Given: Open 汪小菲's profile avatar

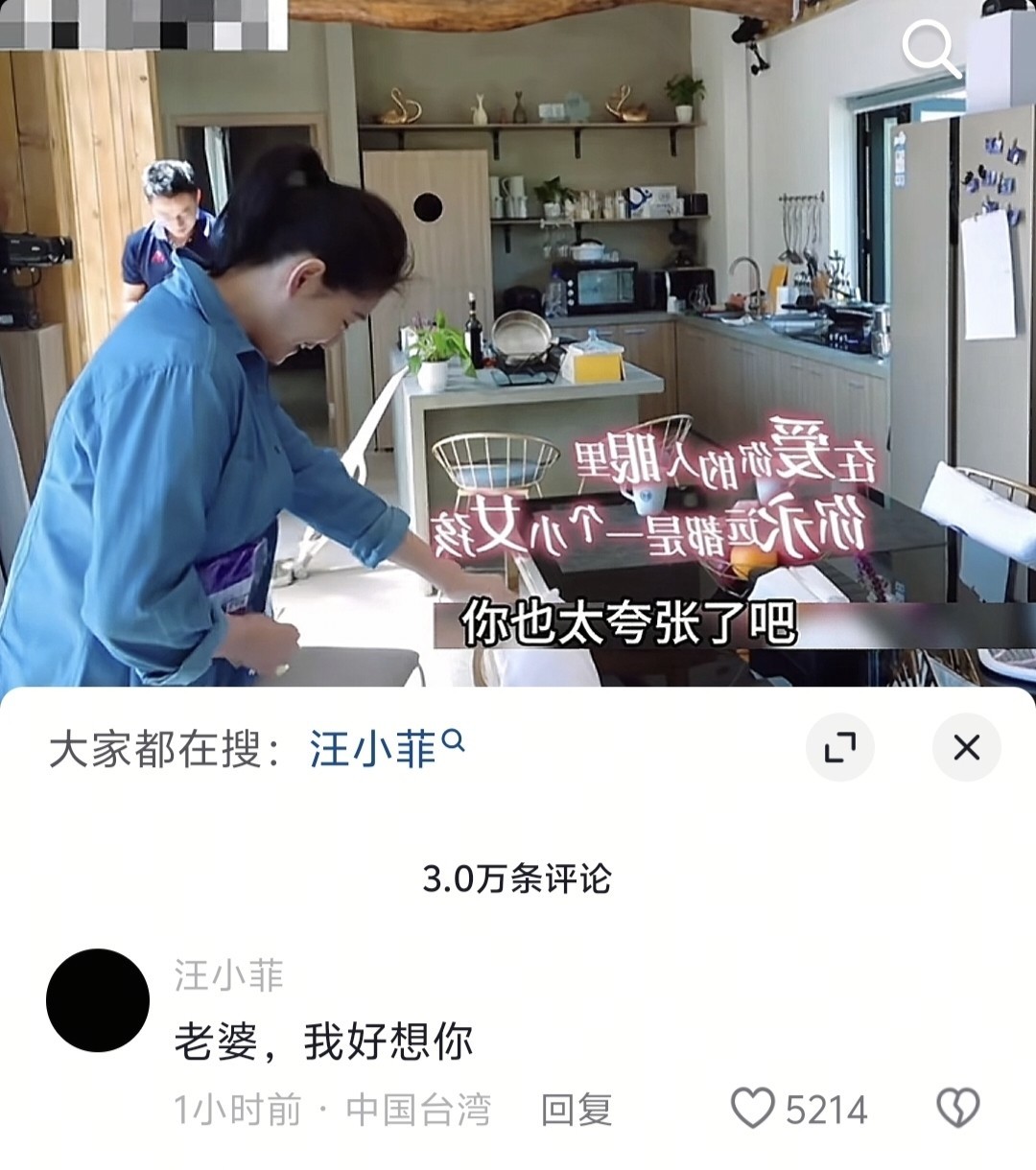Looking at the screenshot, I should 98,1000.
